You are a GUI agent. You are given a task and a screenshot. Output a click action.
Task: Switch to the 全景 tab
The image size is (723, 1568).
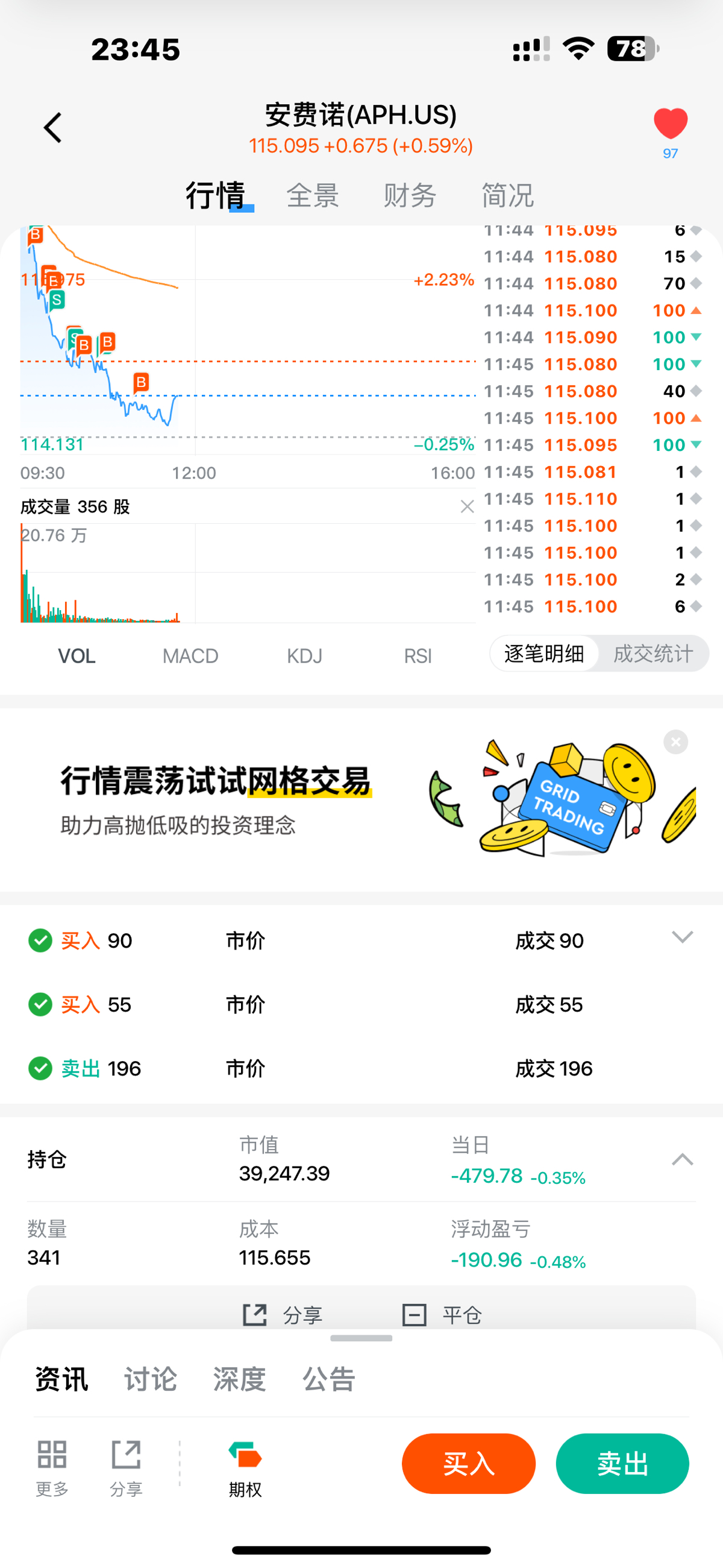point(312,195)
